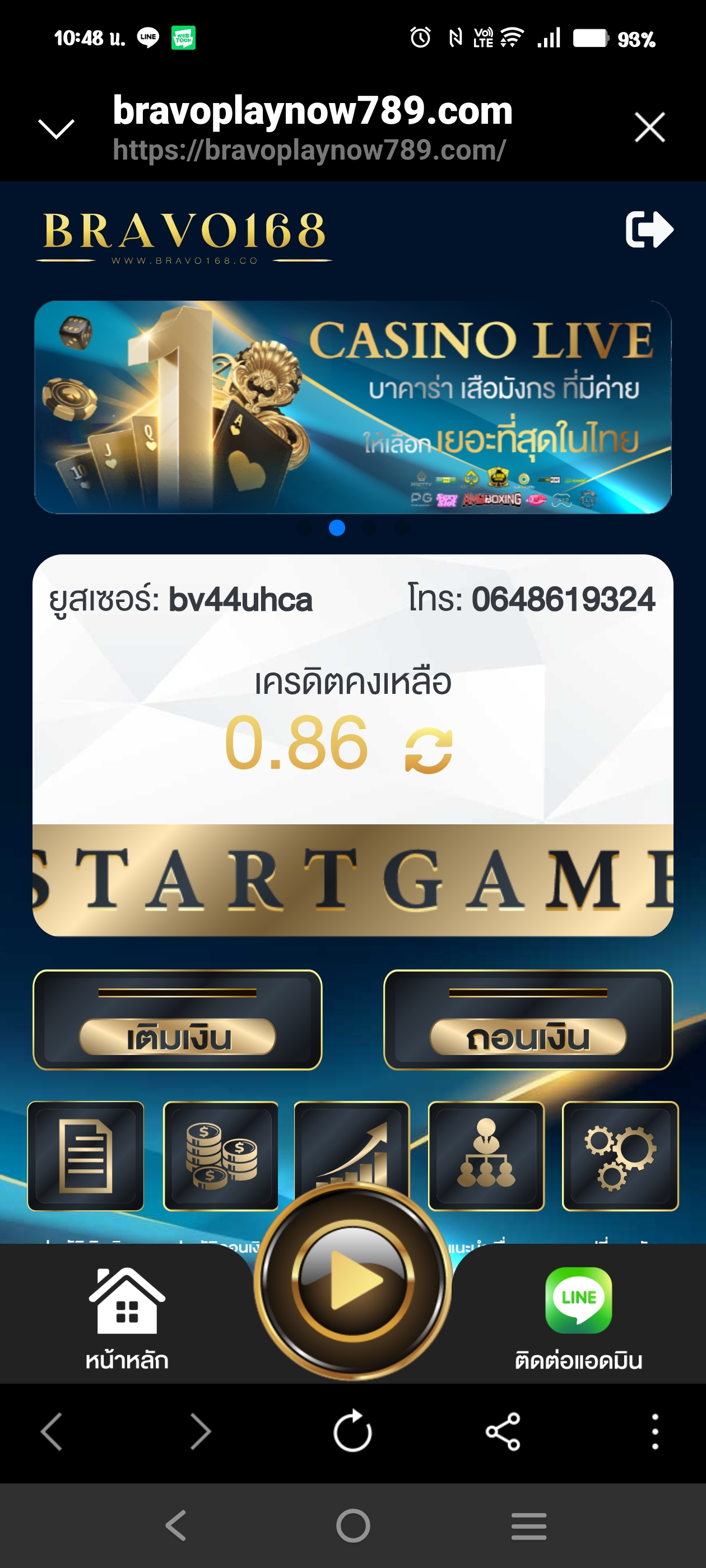Refresh the remaining credit balance
This screenshot has height=1568, width=706.
point(429,750)
